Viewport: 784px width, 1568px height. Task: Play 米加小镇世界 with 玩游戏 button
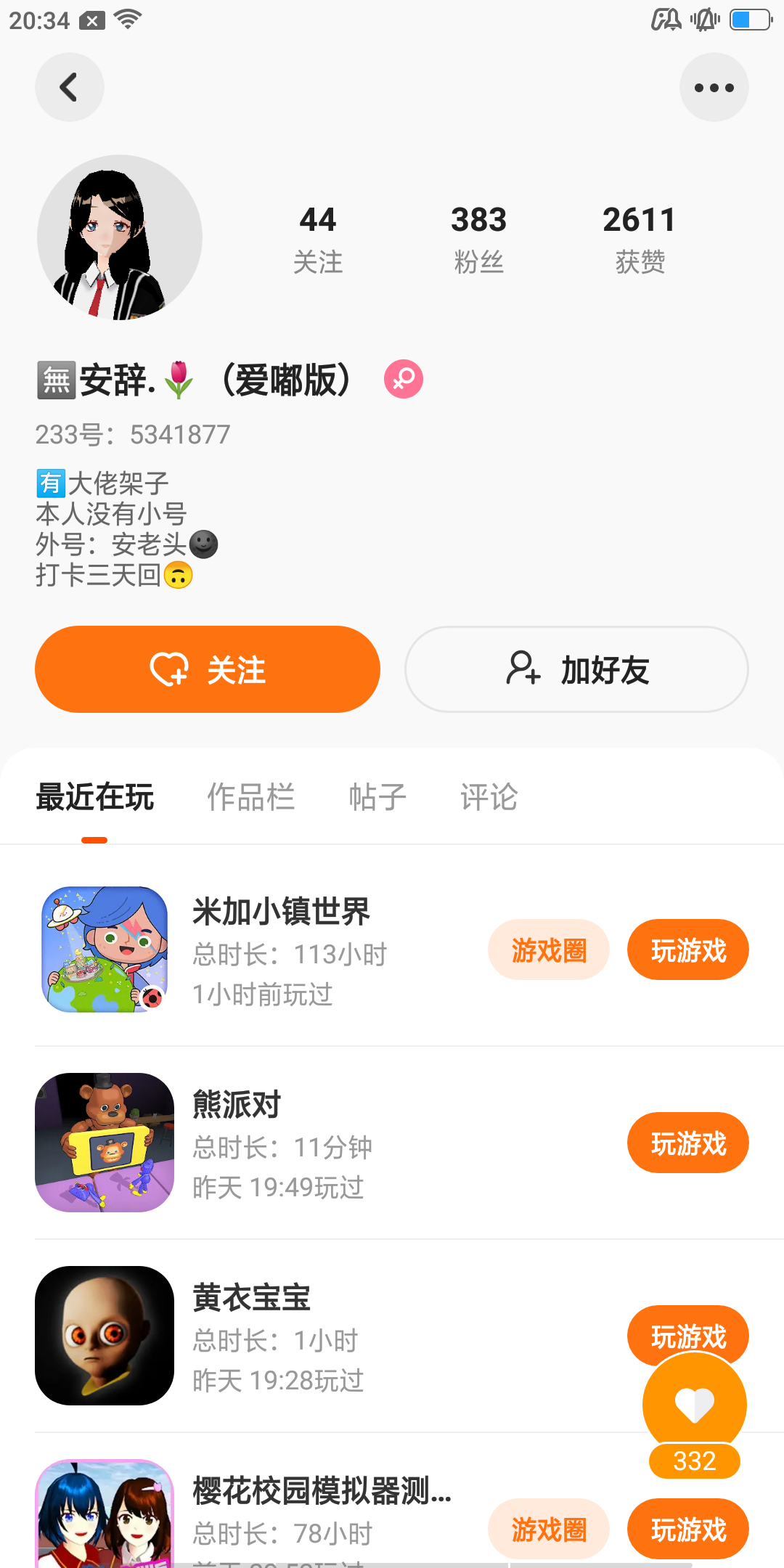pyautogui.click(x=687, y=950)
